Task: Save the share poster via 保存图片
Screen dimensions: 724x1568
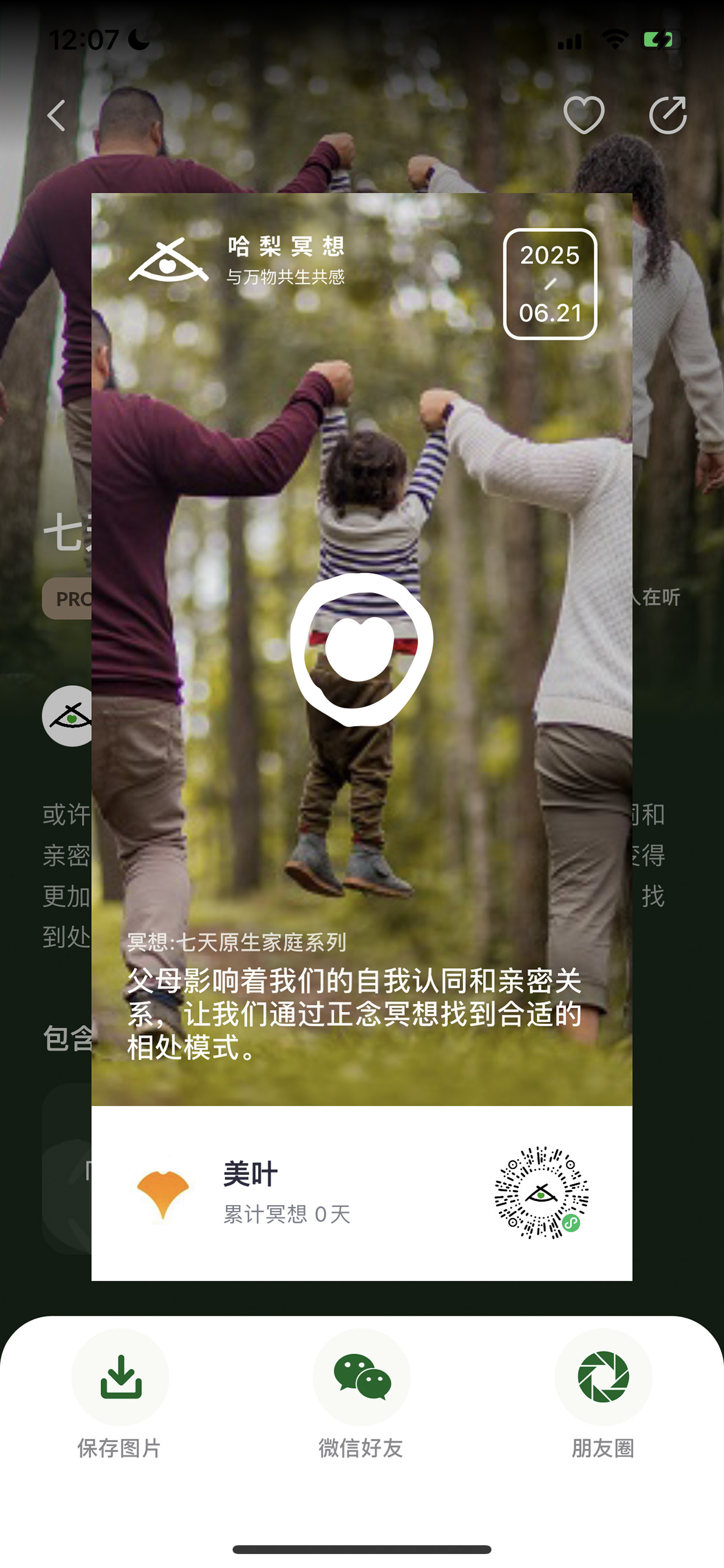Action: [x=120, y=1395]
